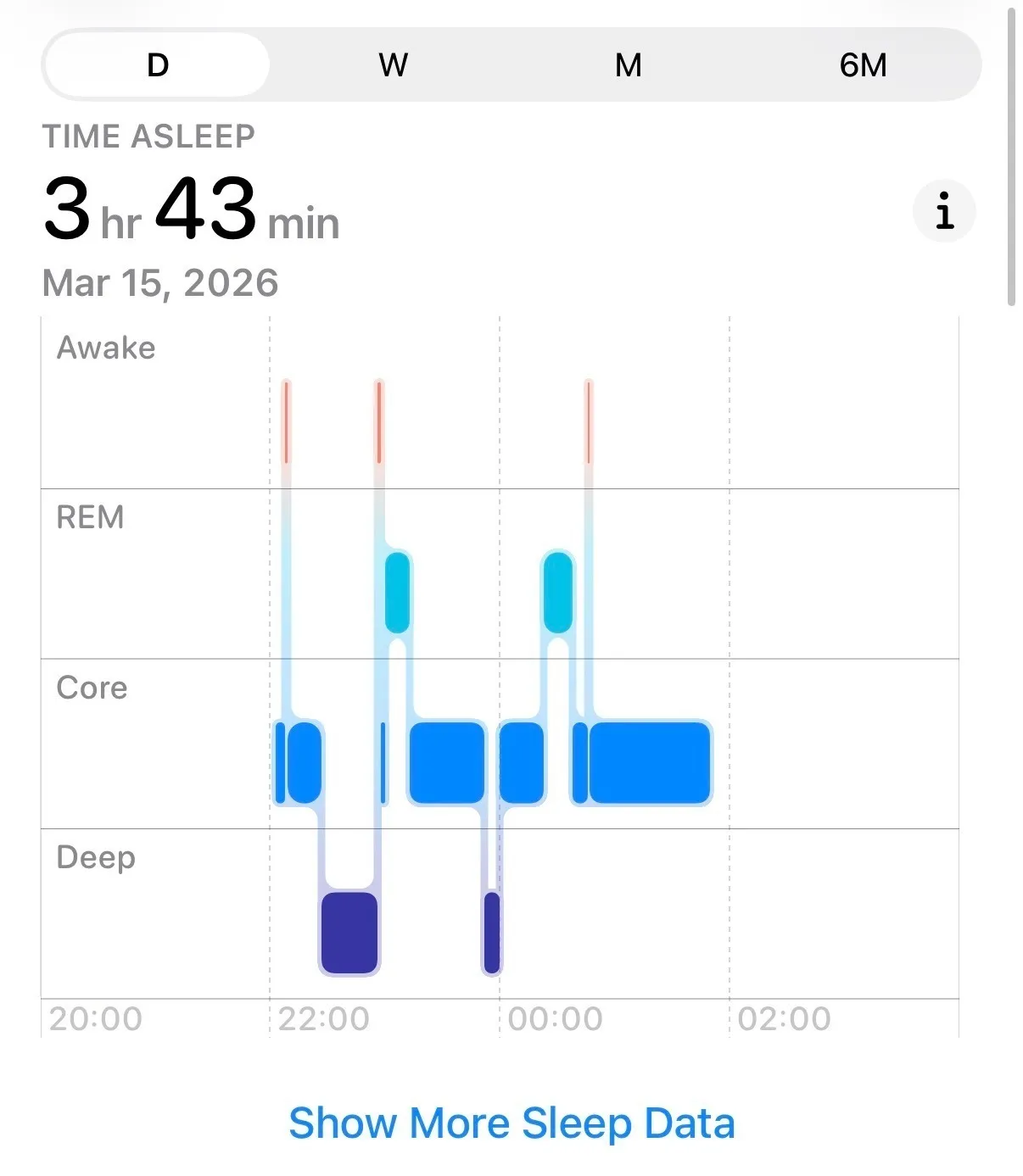
Task: Tap the large Deep sleep block near 22:00
Action: [350, 933]
